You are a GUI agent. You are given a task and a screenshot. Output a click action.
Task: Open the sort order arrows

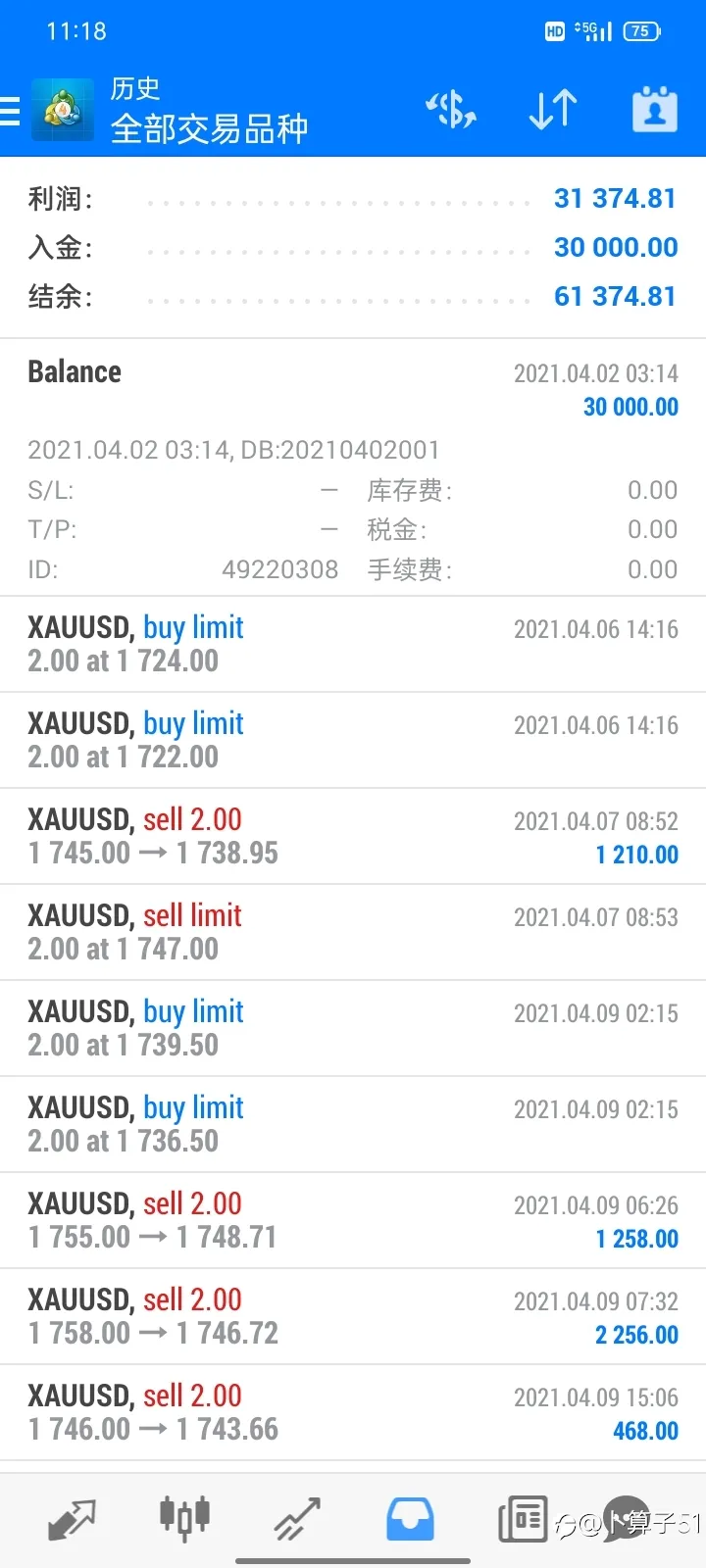pyautogui.click(x=553, y=110)
